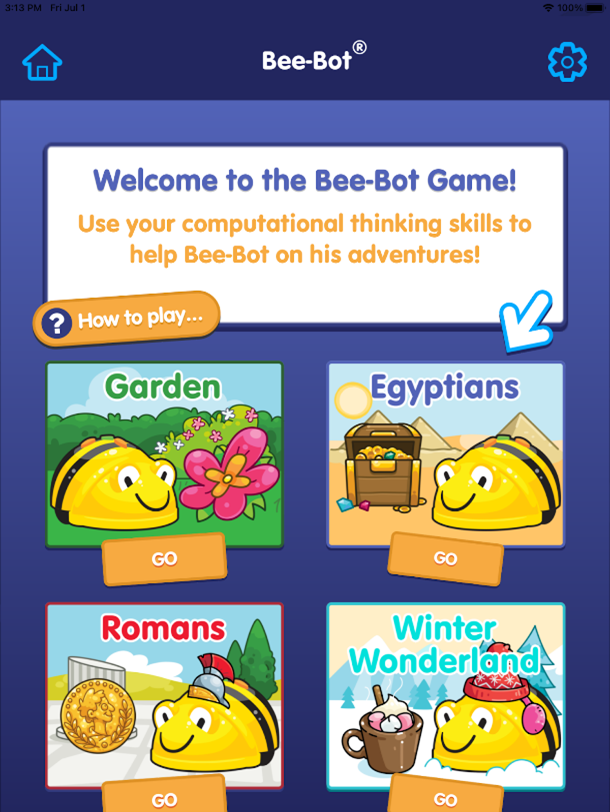
Task: Select the Egyptians adventure card
Action: click(445, 450)
